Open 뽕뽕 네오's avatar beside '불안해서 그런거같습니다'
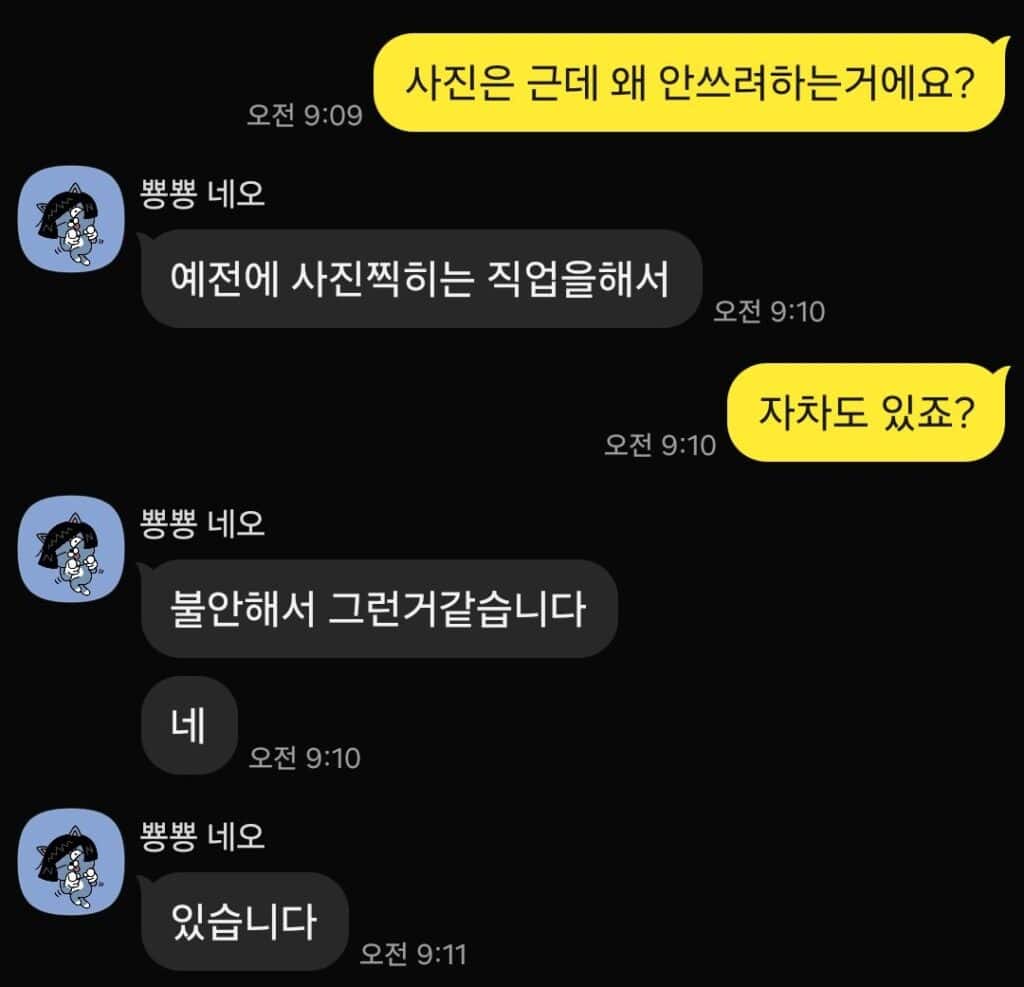This screenshot has width=1024, height=987. point(71,548)
